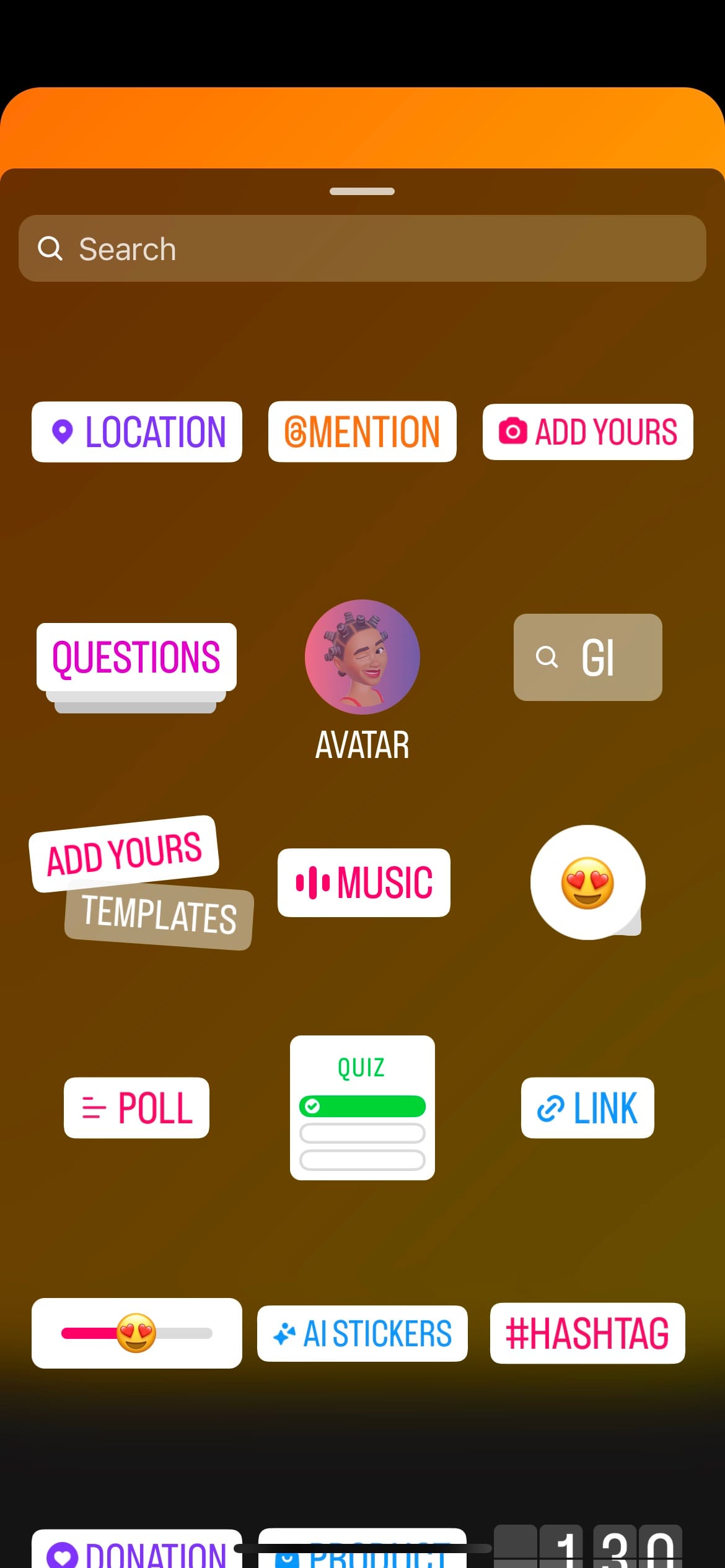Open the AI Stickers option
The image size is (725, 1568).
tap(362, 1333)
